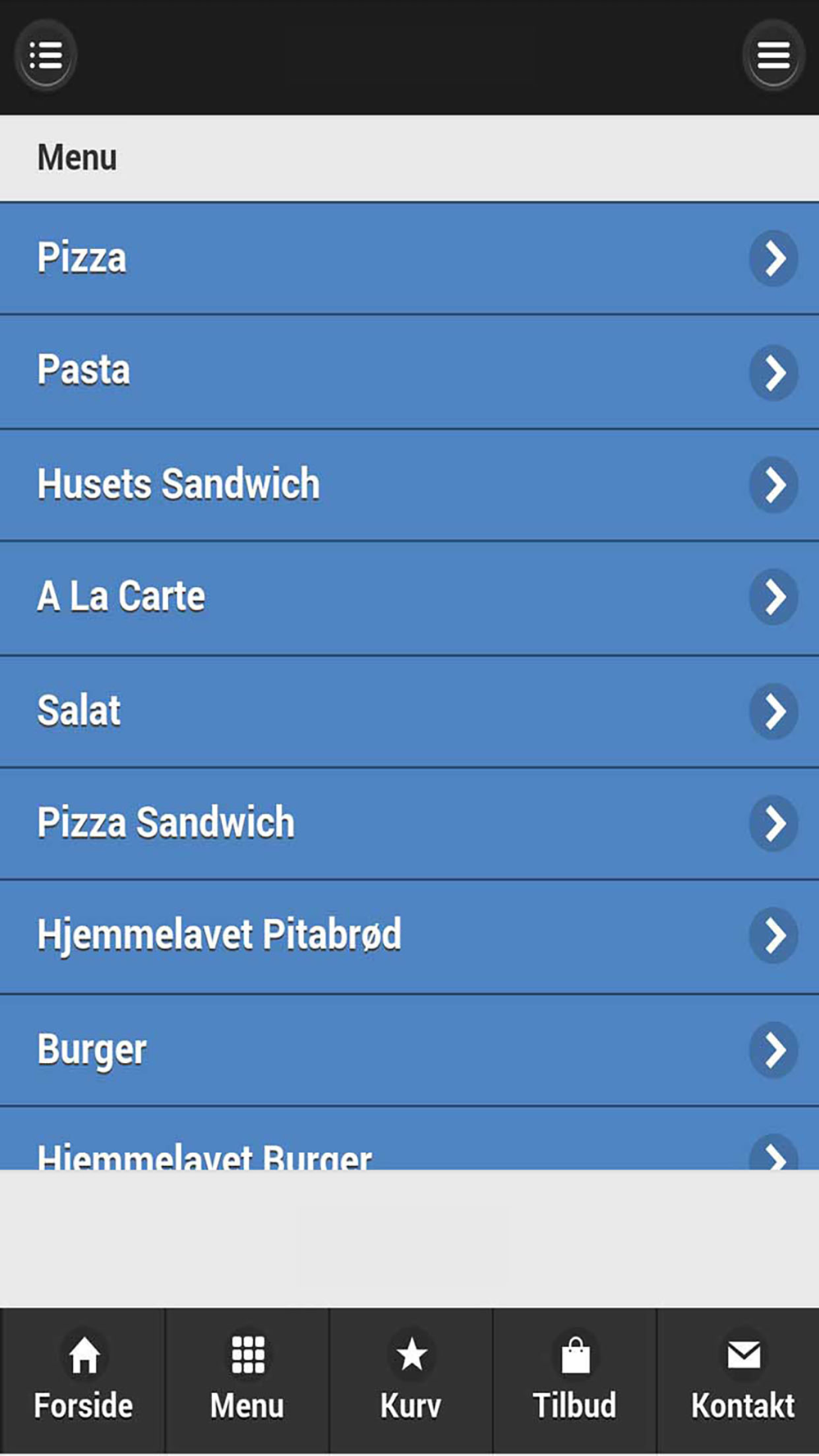The width and height of the screenshot is (819, 1456).
Task: Open the A La Carte category
Action: point(409,597)
